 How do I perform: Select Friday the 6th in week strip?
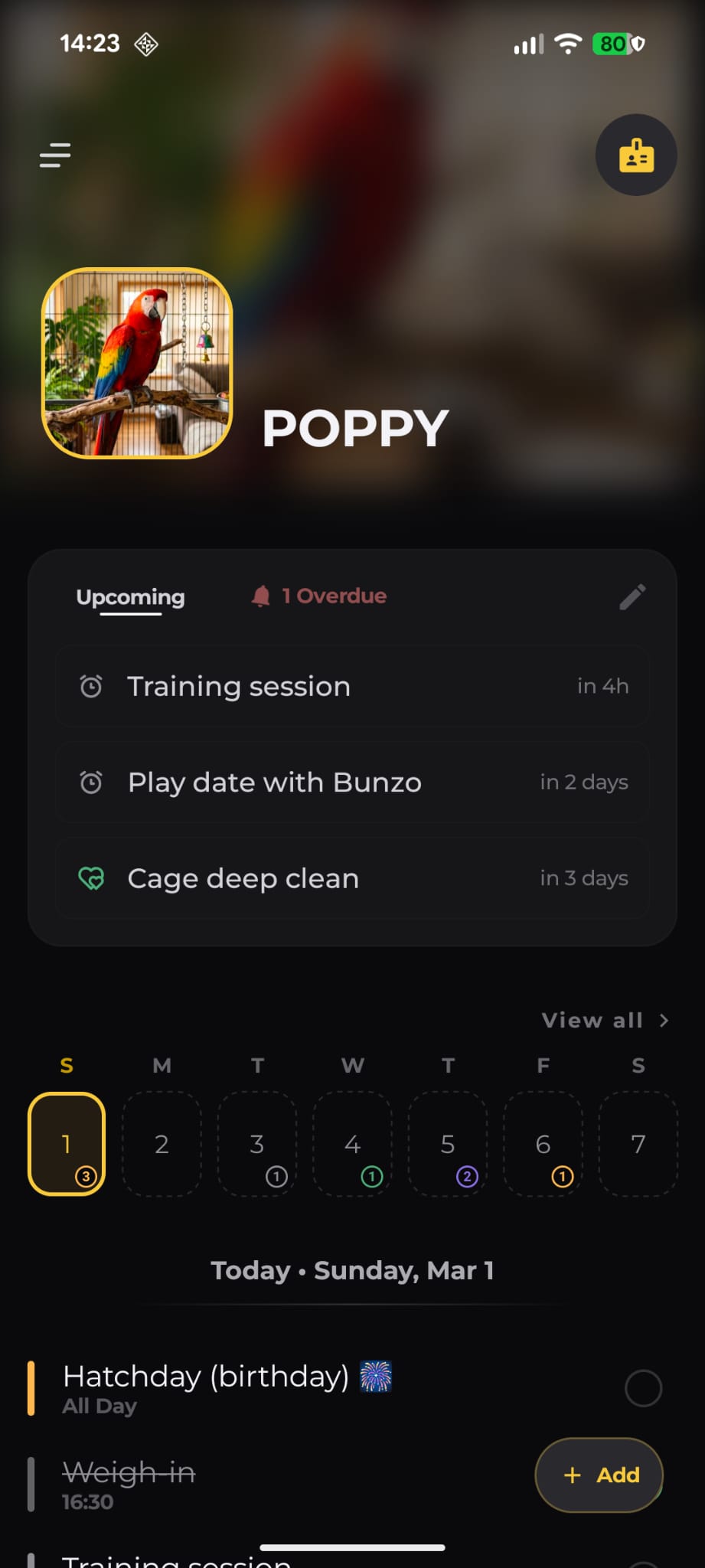543,1145
